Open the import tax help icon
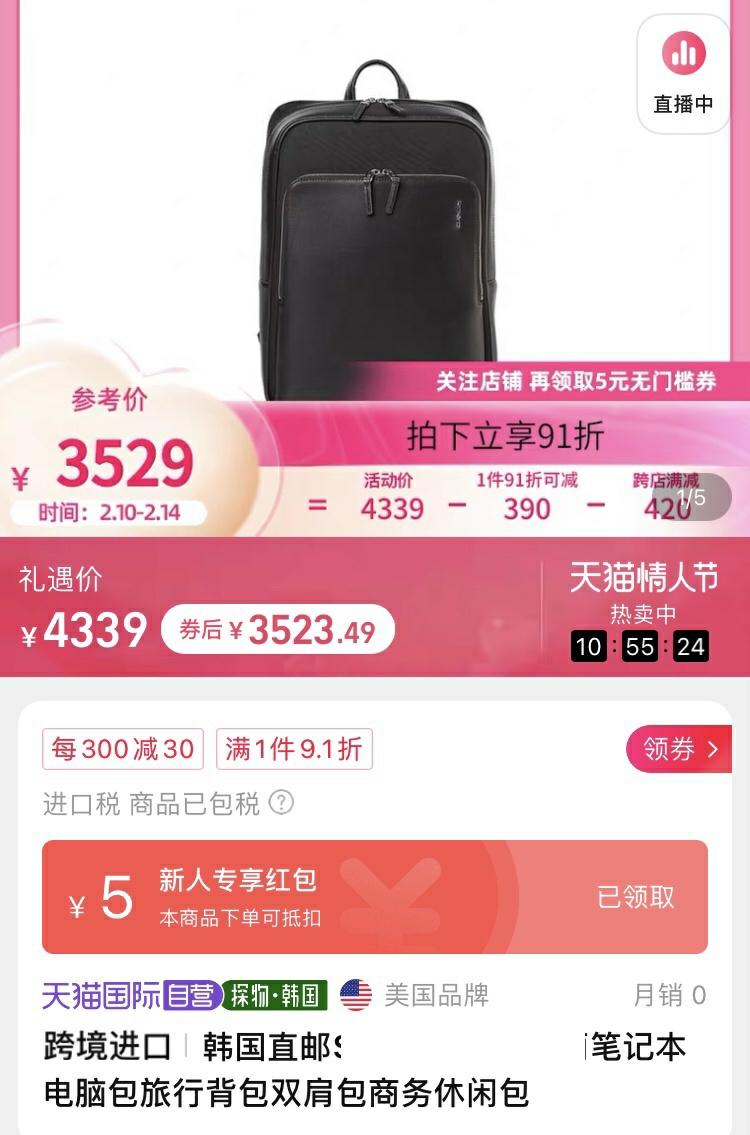This screenshot has height=1135, width=750. [x=282, y=802]
